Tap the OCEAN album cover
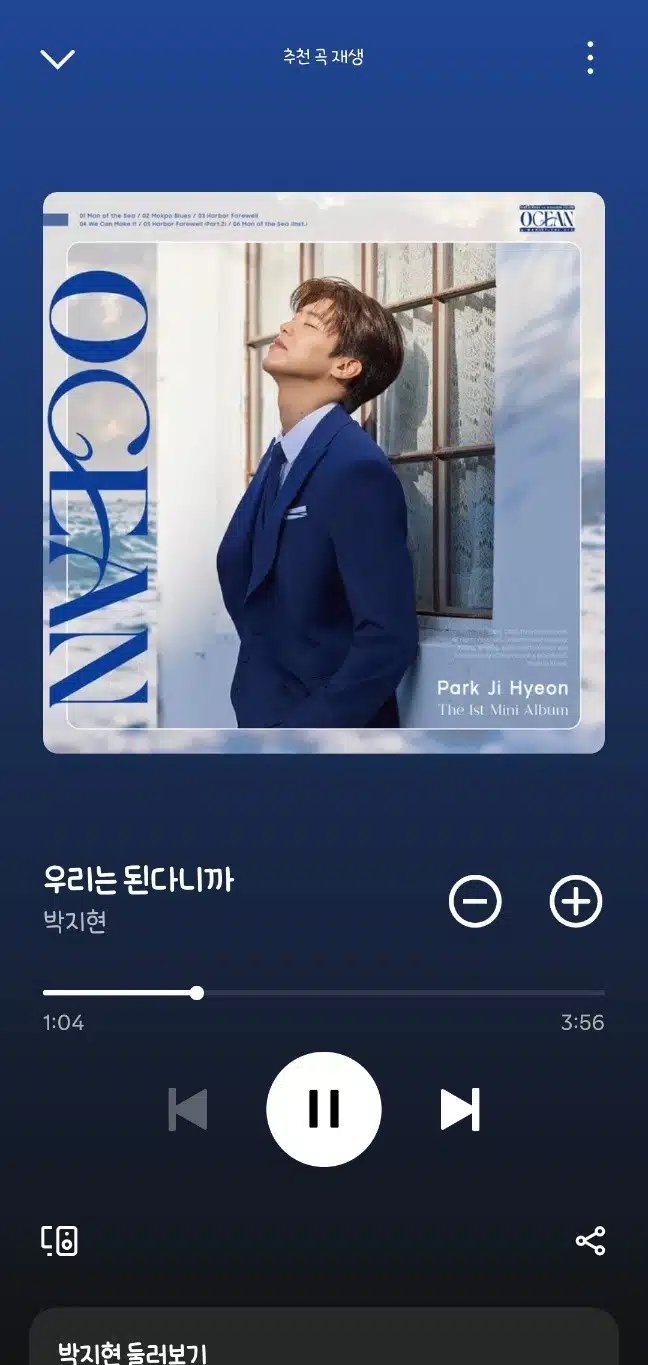The height and width of the screenshot is (1365, 648). [324, 473]
